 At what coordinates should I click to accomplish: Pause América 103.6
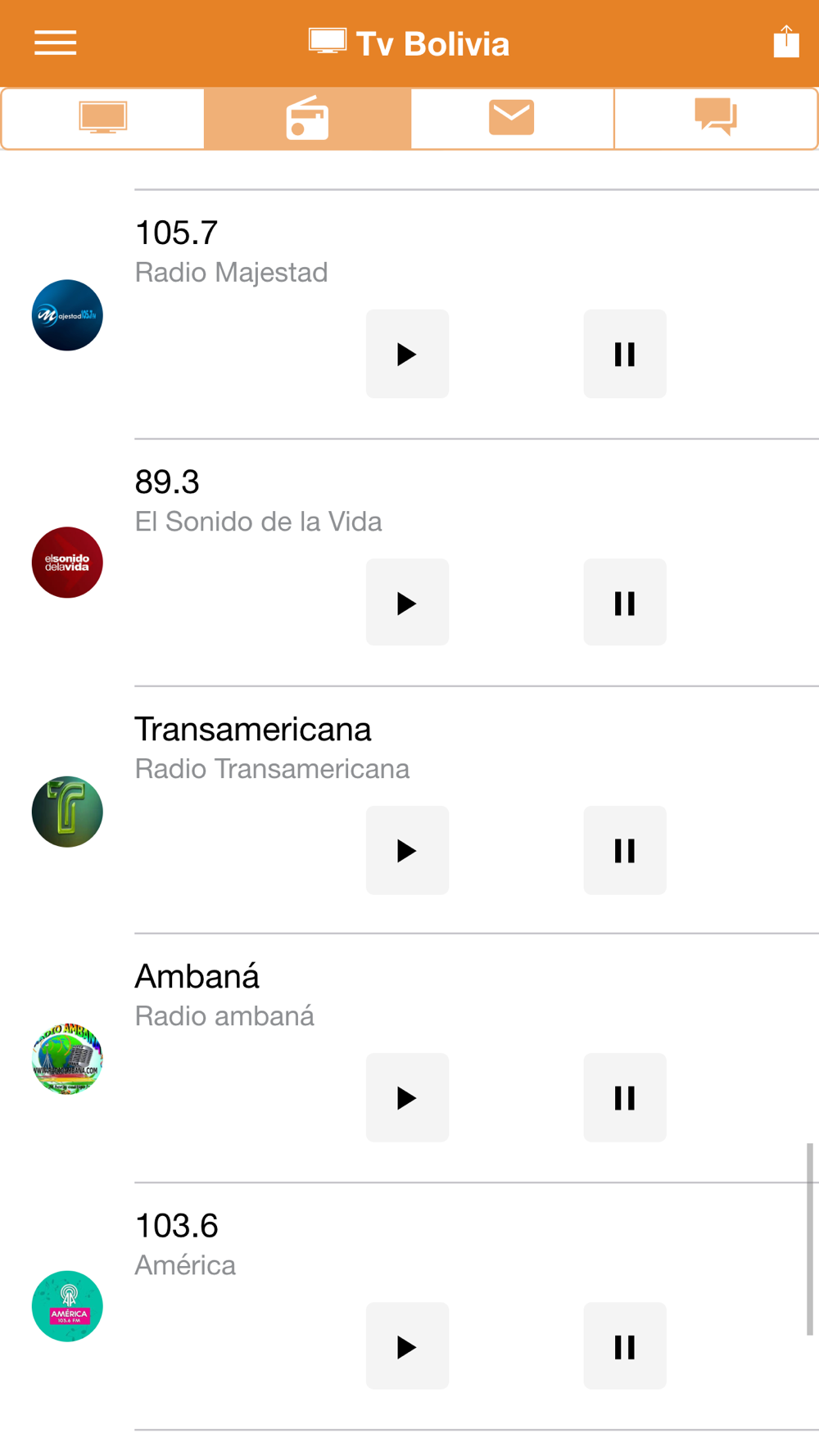[x=625, y=1346]
